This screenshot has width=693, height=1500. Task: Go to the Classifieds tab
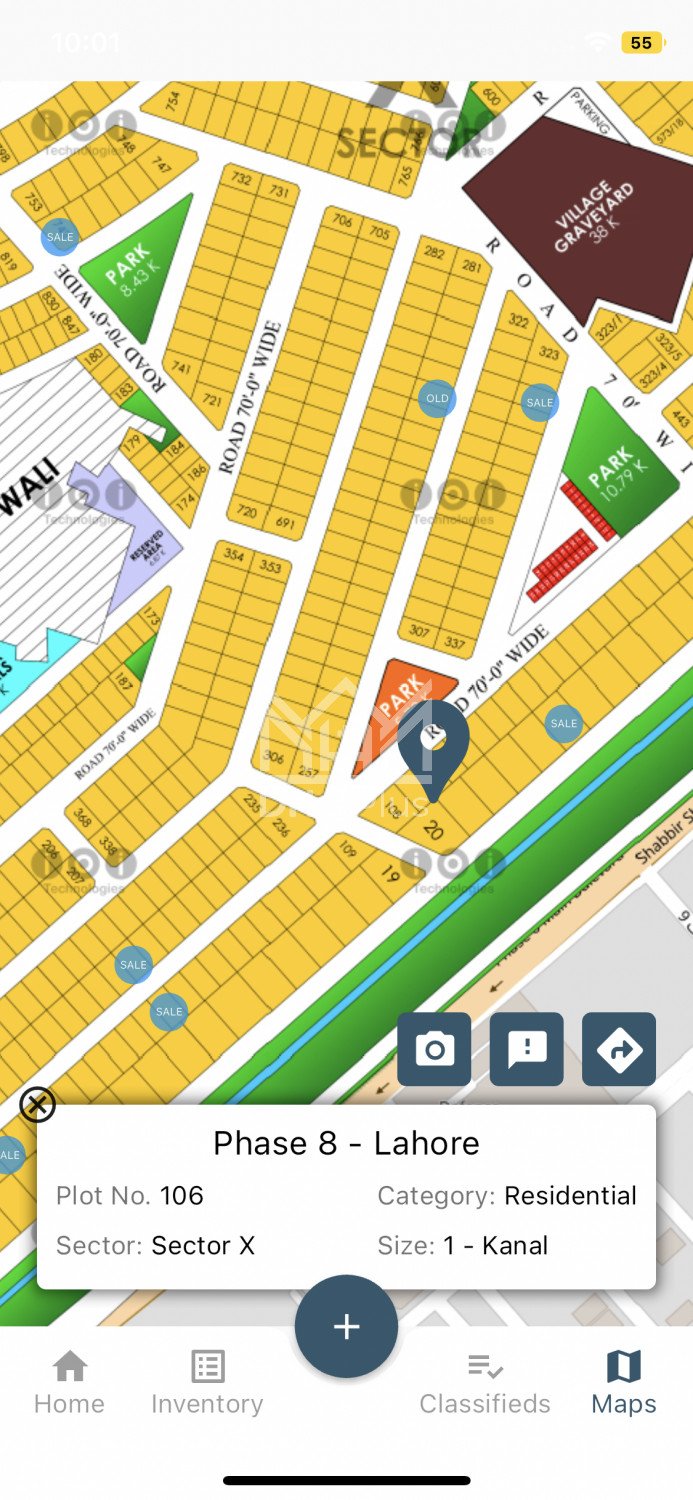point(485,1382)
